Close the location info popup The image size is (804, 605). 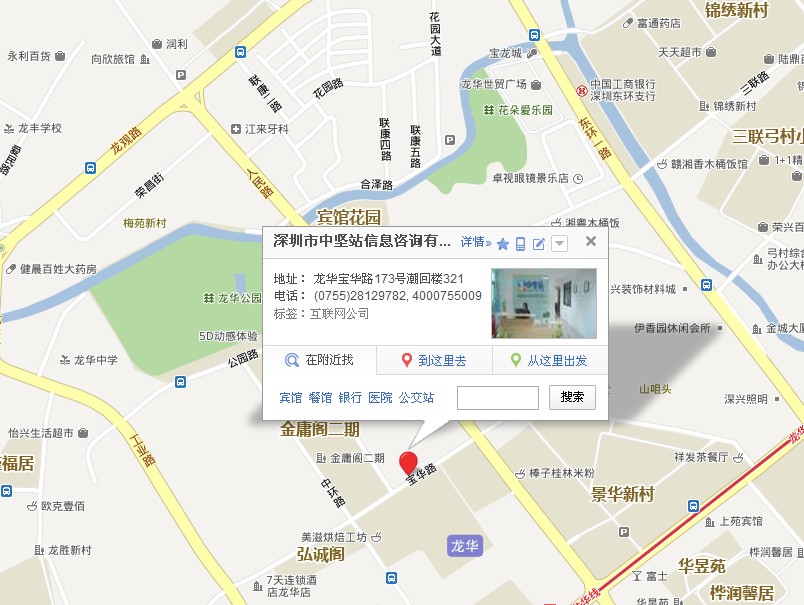click(590, 241)
